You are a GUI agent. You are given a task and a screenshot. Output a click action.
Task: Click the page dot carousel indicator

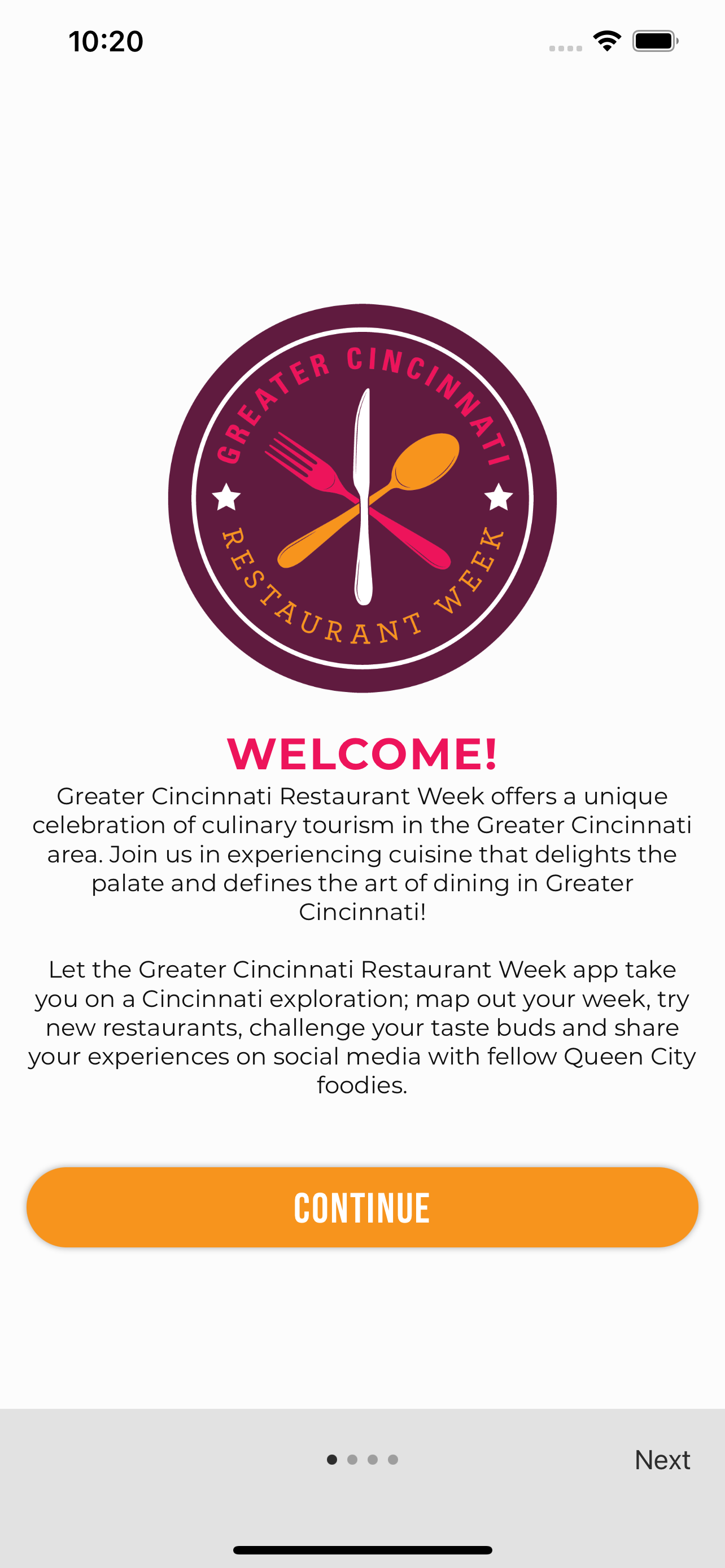(361, 1459)
